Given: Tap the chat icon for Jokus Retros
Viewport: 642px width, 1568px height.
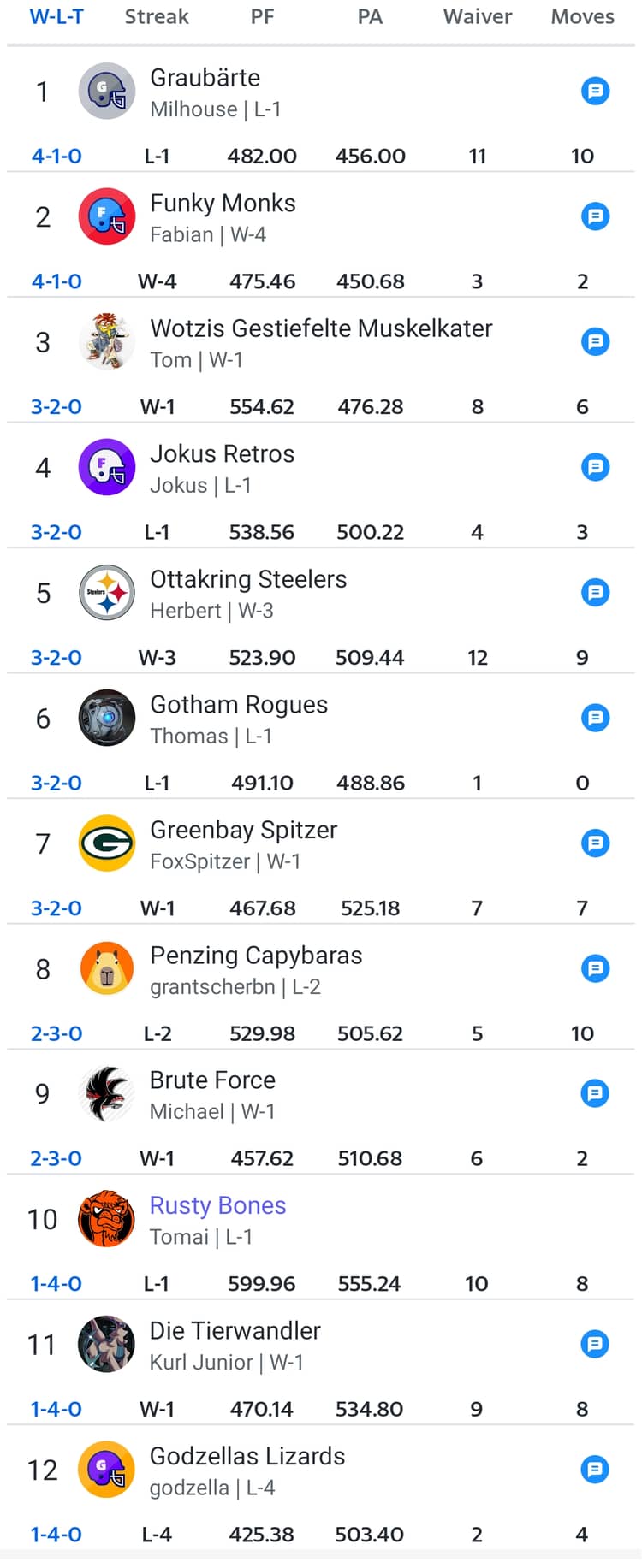Looking at the screenshot, I should coord(595,467).
